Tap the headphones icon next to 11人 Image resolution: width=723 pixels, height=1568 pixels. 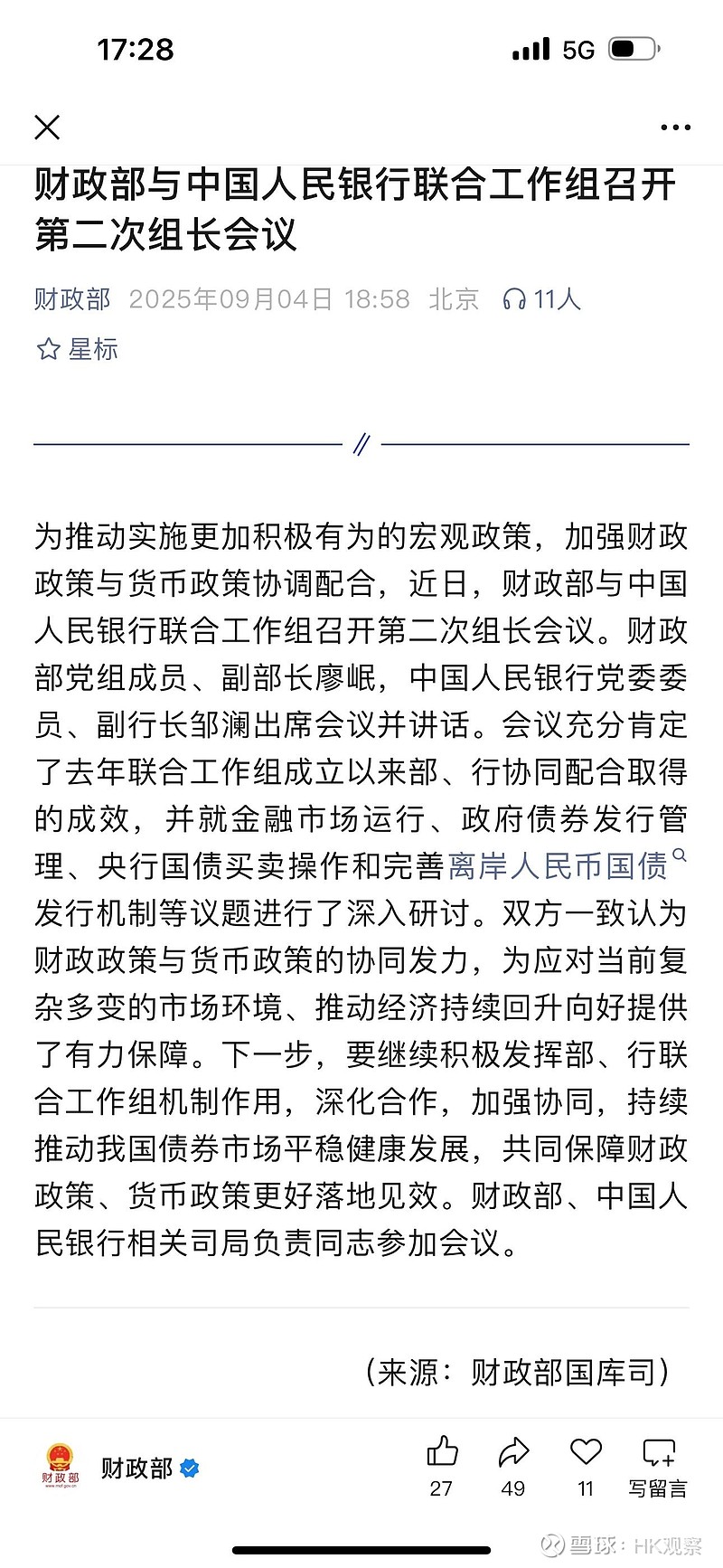515,299
